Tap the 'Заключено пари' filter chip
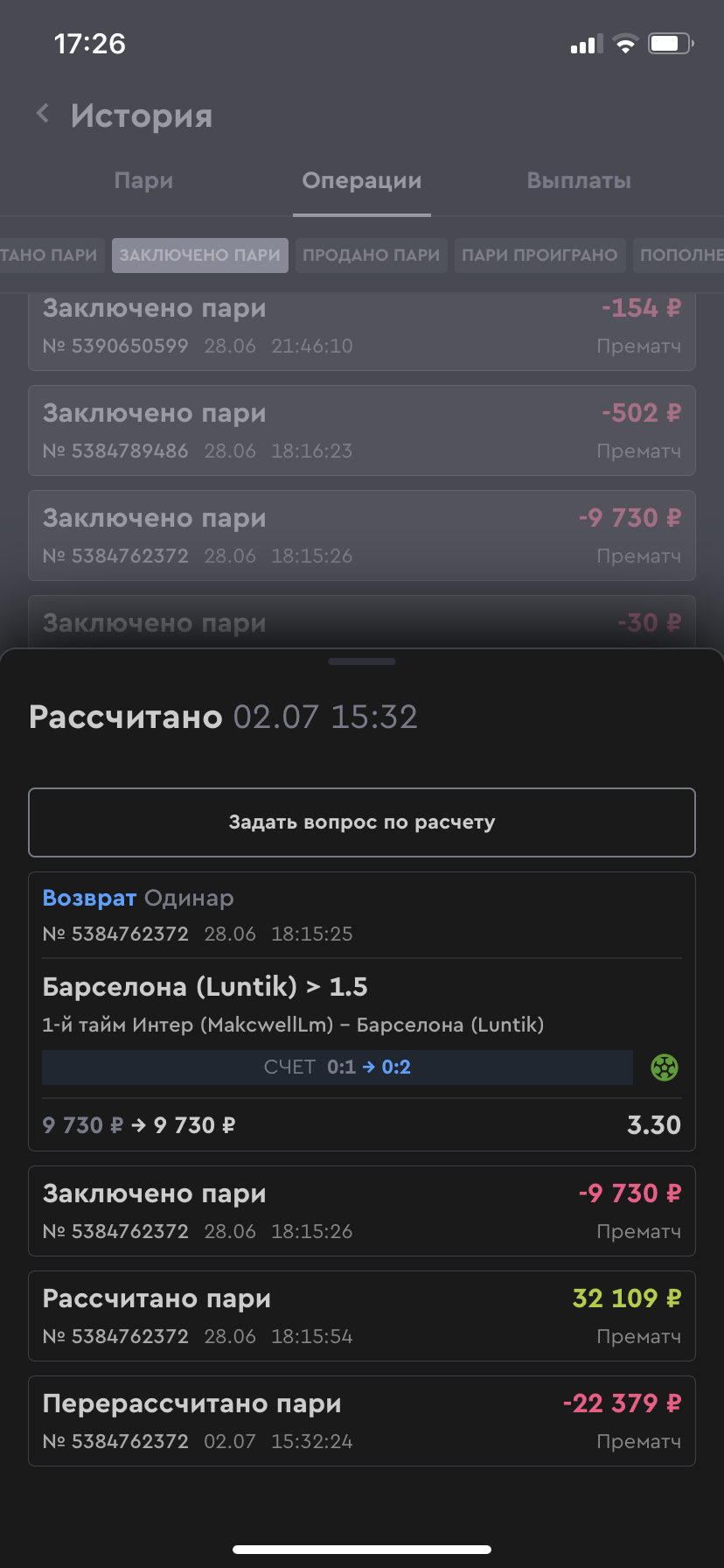 (x=200, y=255)
